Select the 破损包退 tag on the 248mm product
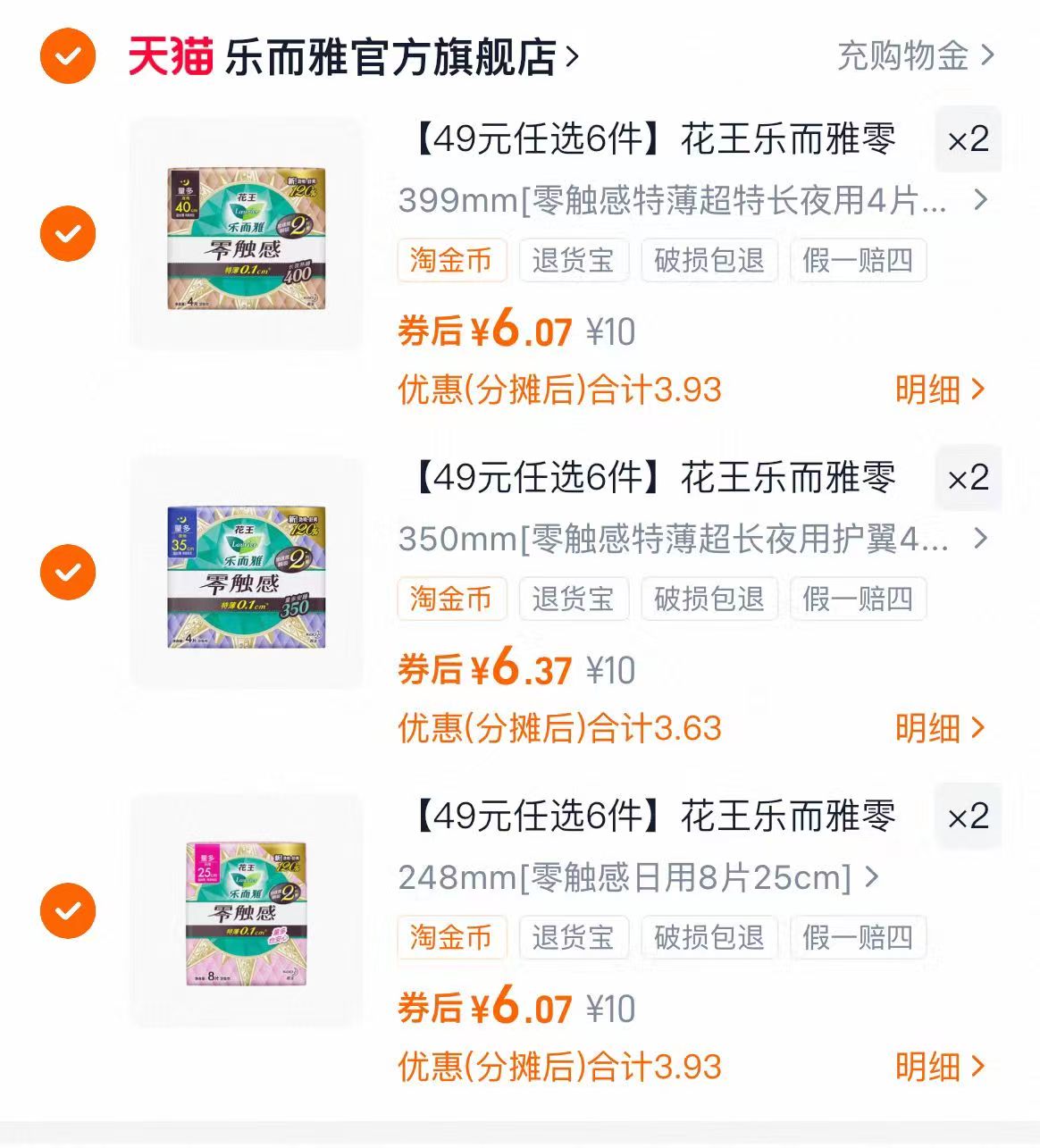This screenshot has height=1148, width=1040. click(709, 938)
